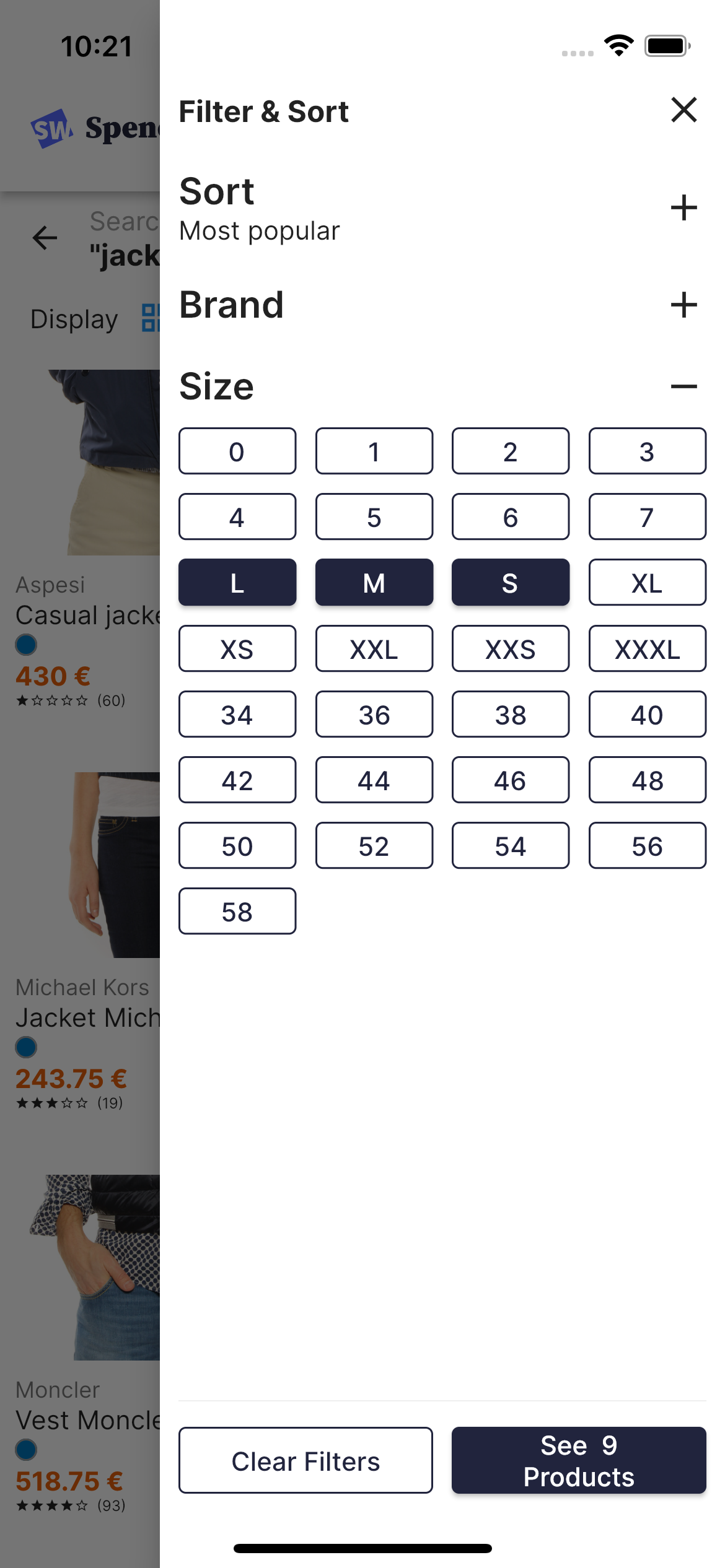Screen dimensions: 725x1568
Task: Add XXL to size filters
Action: pos(374,648)
